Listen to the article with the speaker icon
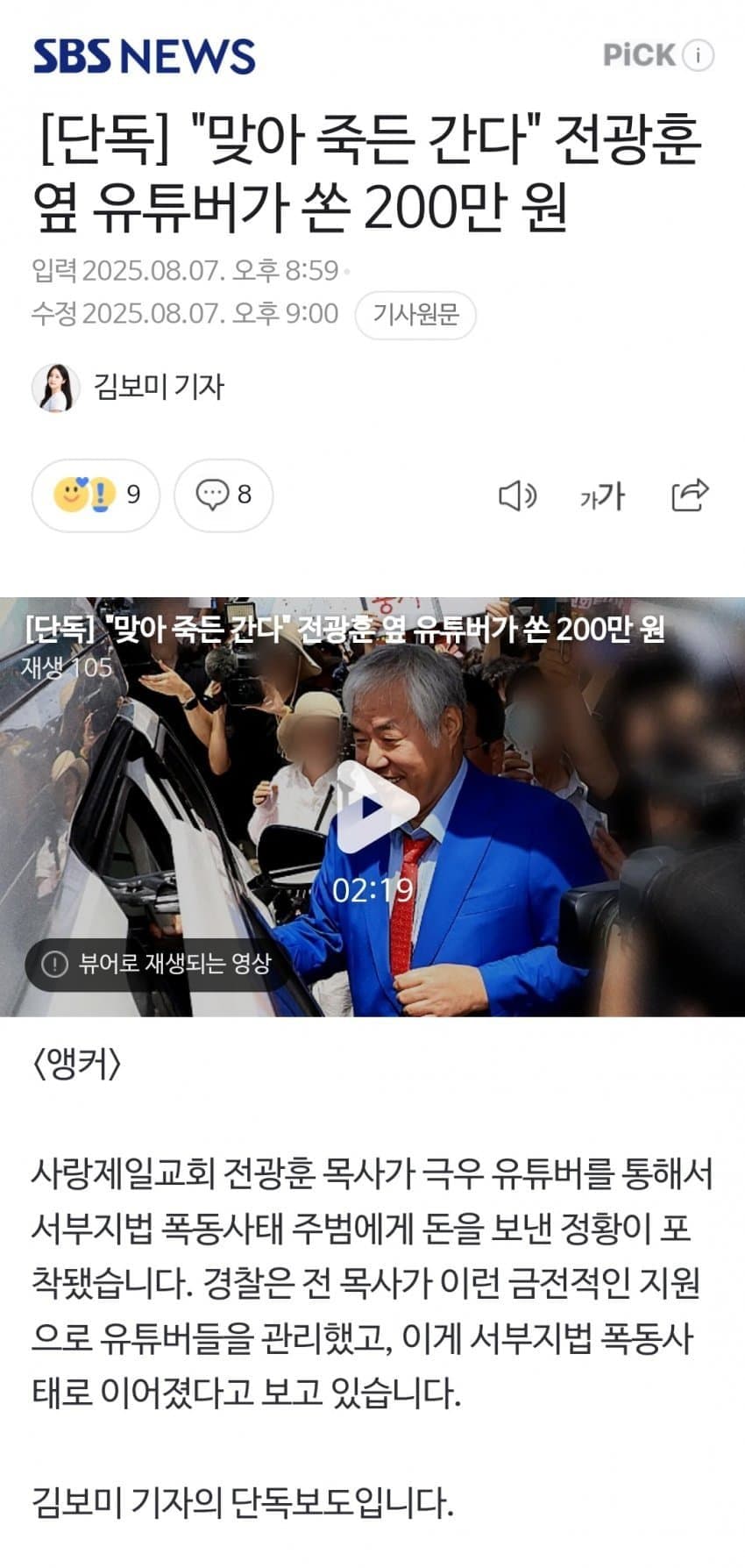Viewport: 745px width, 1568px height. coord(517,496)
